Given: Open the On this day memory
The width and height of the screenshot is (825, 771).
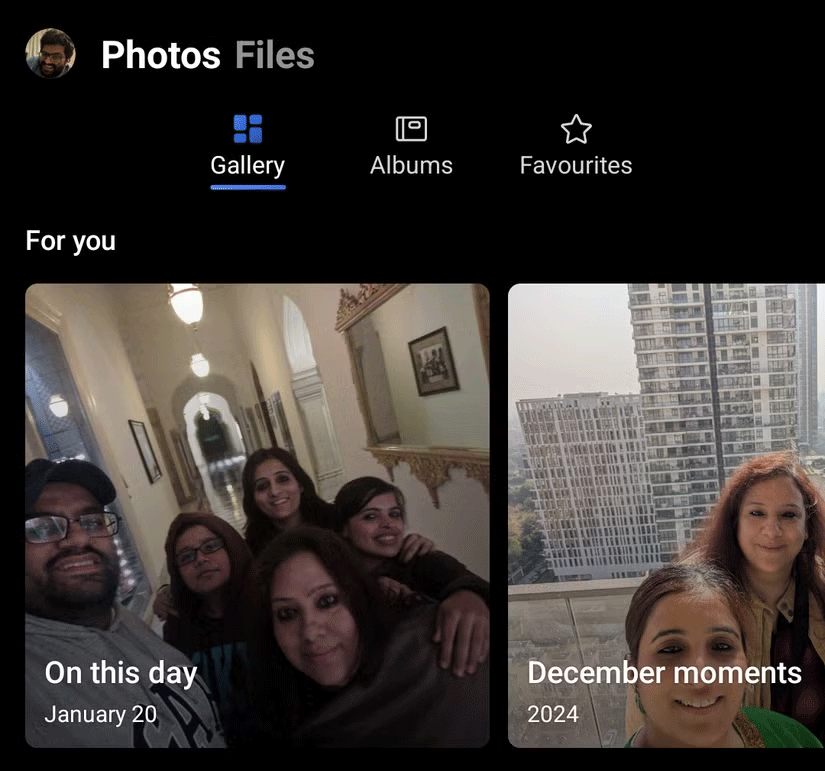Looking at the screenshot, I should [257, 515].
